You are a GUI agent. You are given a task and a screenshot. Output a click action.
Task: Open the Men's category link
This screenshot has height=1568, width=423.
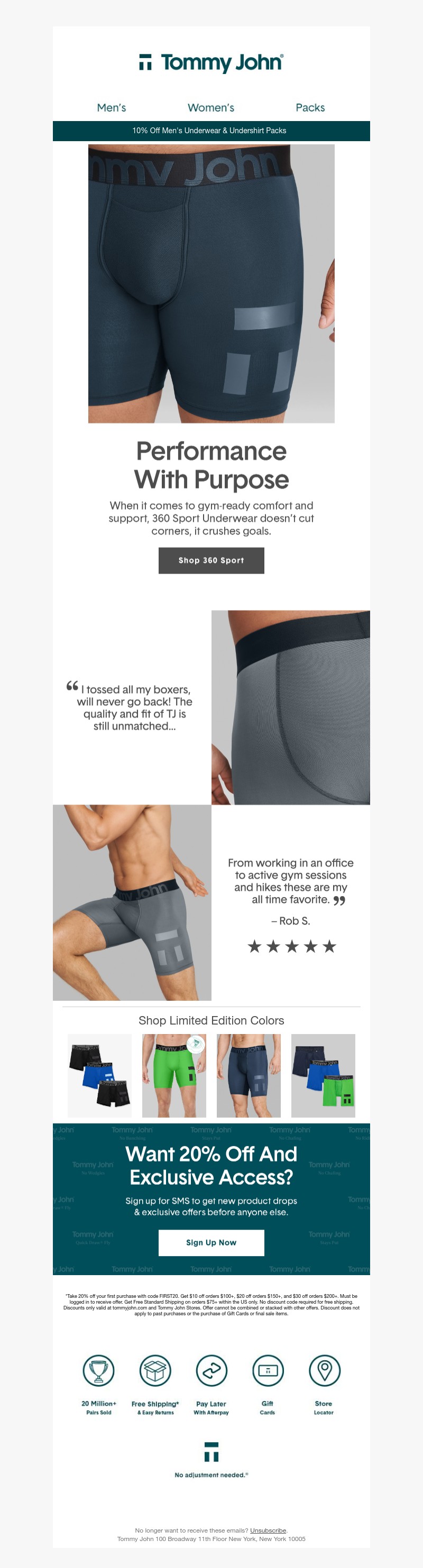pyautogui.click(x=112, y=108)
